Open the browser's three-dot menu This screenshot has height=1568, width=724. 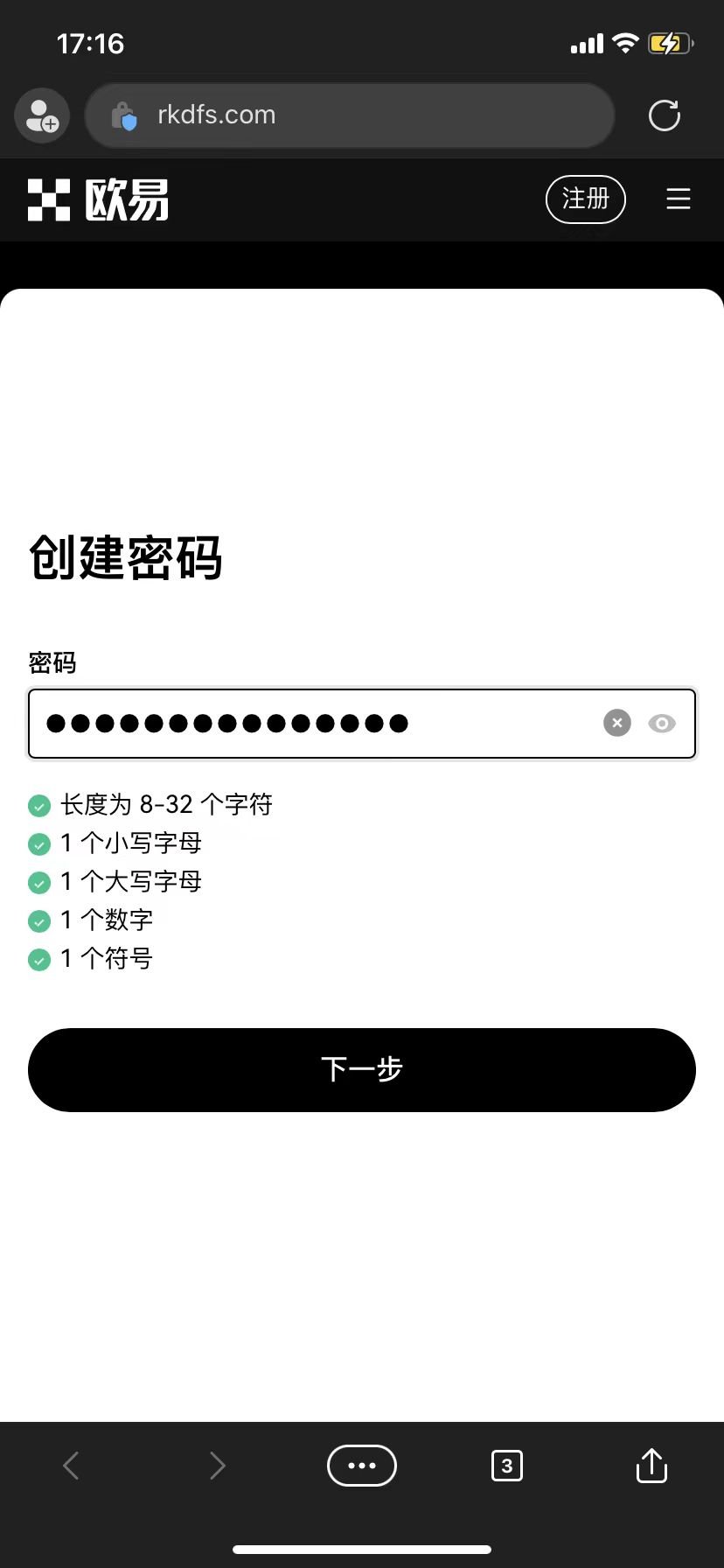pos(362,1465)
